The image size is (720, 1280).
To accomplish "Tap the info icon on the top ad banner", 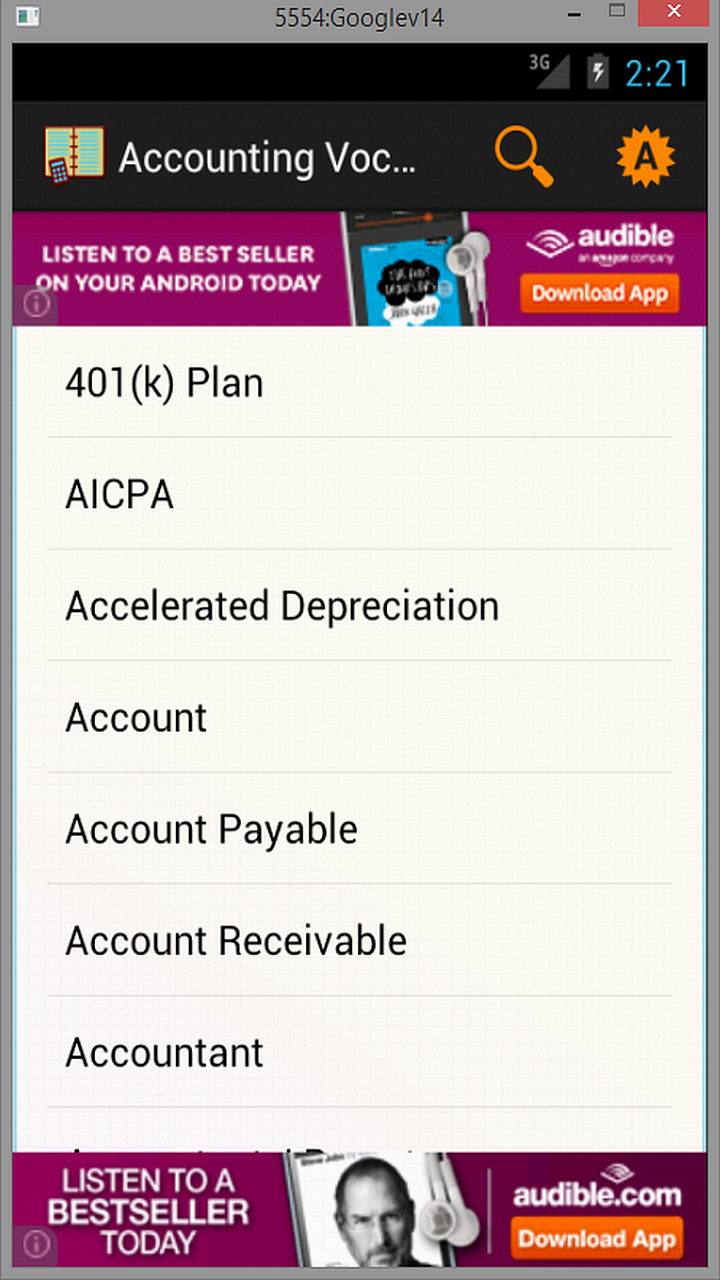I will coord(36,303).
